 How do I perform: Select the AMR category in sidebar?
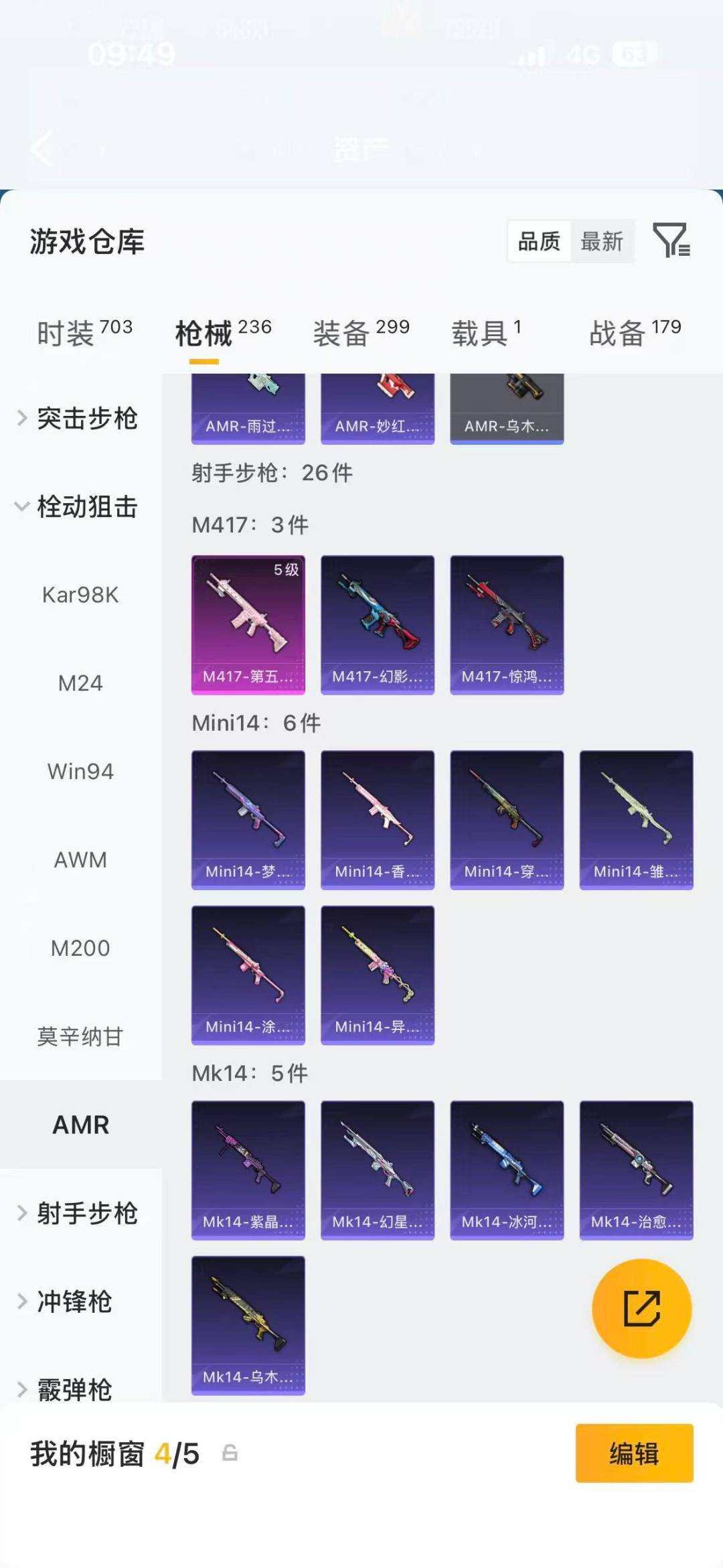click(x=80, y=1125)
